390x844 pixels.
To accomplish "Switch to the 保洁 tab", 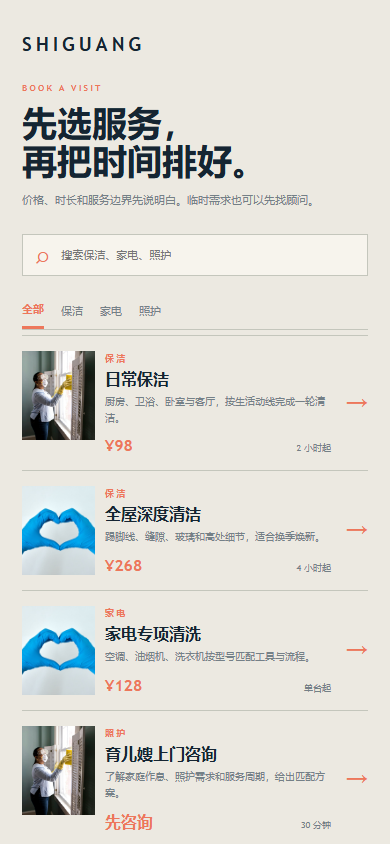I will pos(72,311).
